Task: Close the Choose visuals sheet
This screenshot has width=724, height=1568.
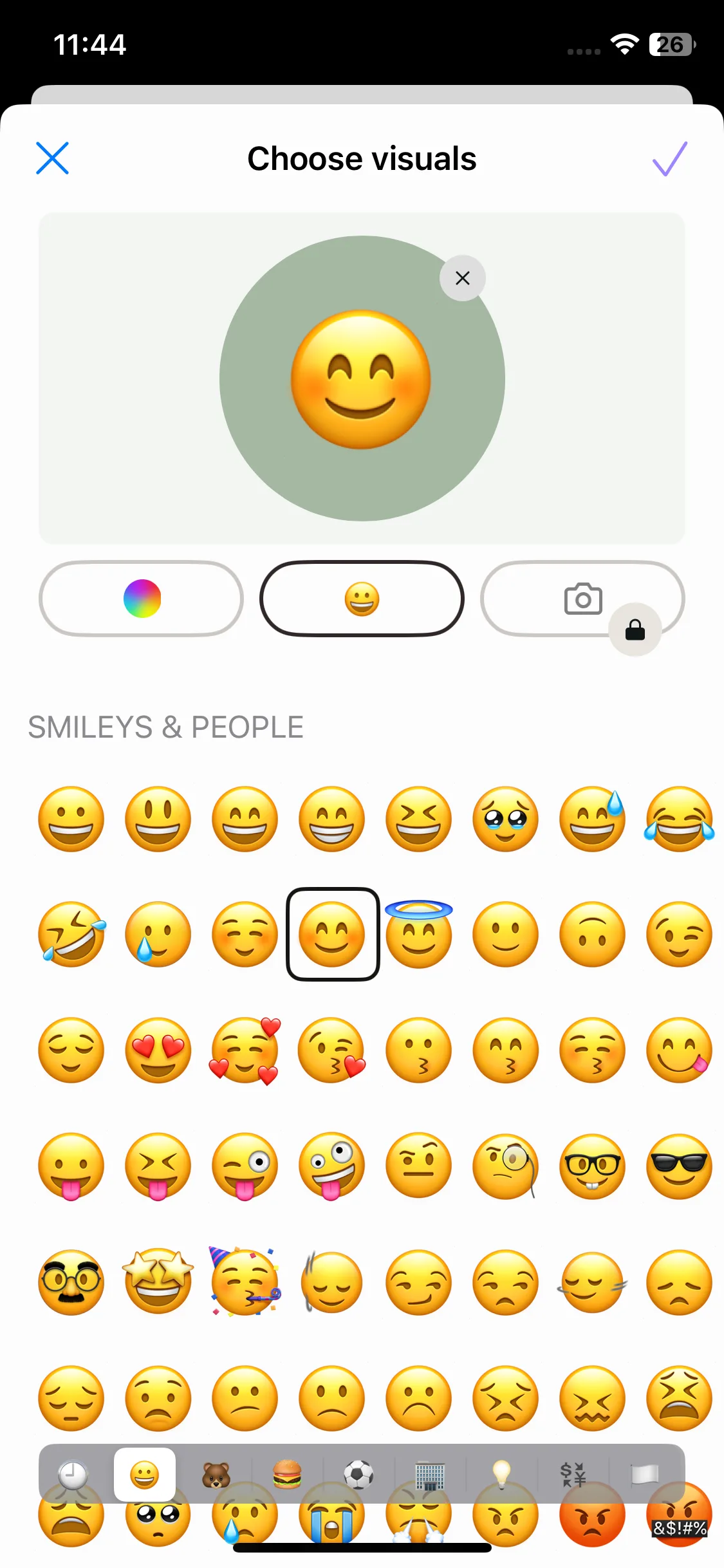Action: click(x=52, y=158)
